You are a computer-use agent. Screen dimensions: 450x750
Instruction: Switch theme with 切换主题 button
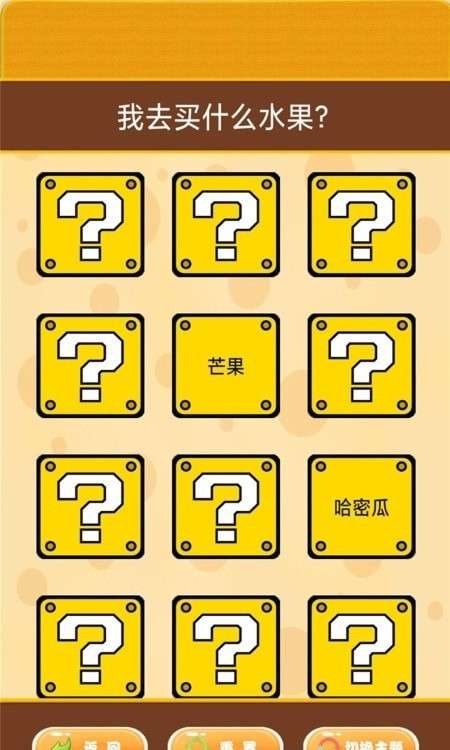[362, 739]
